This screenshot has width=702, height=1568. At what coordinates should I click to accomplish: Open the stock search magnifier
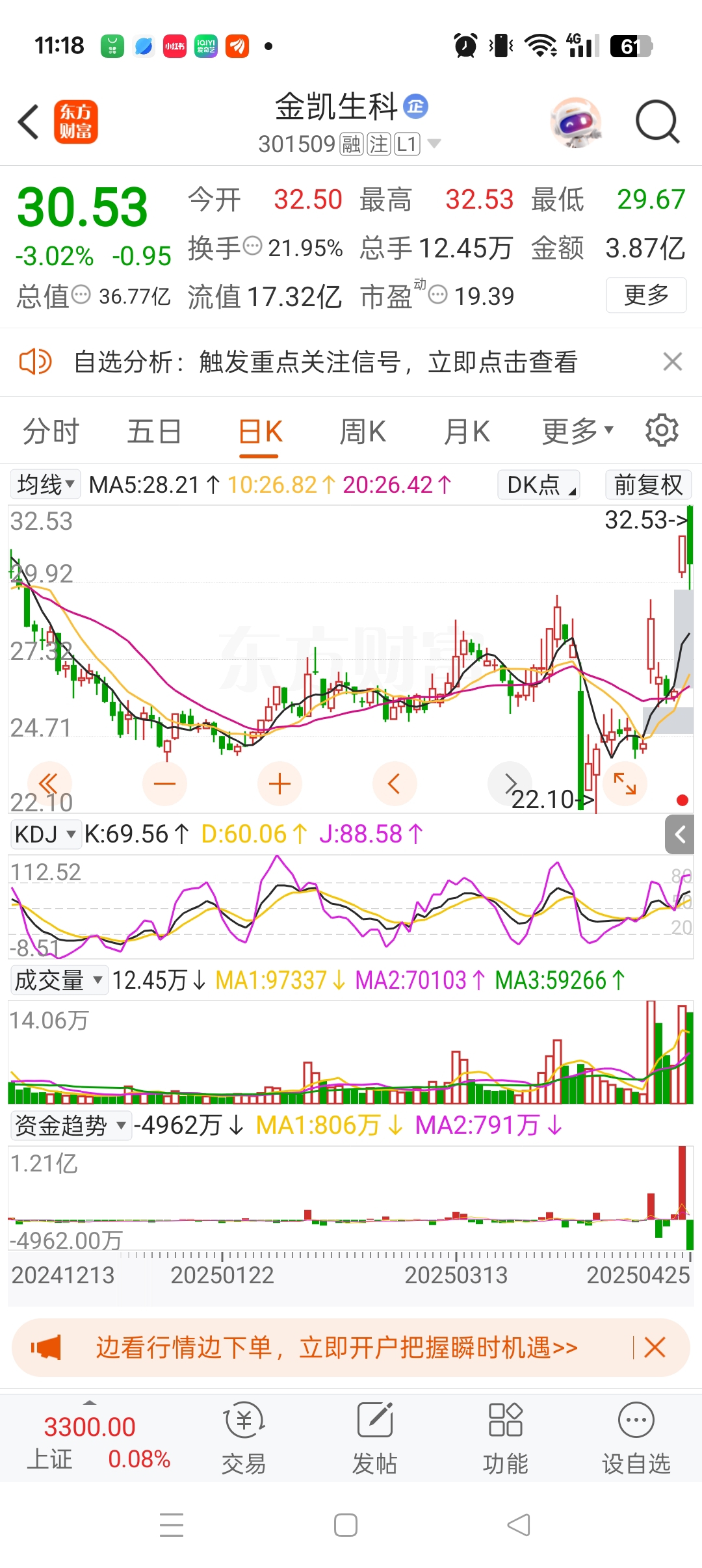click(x=657, y=122)
